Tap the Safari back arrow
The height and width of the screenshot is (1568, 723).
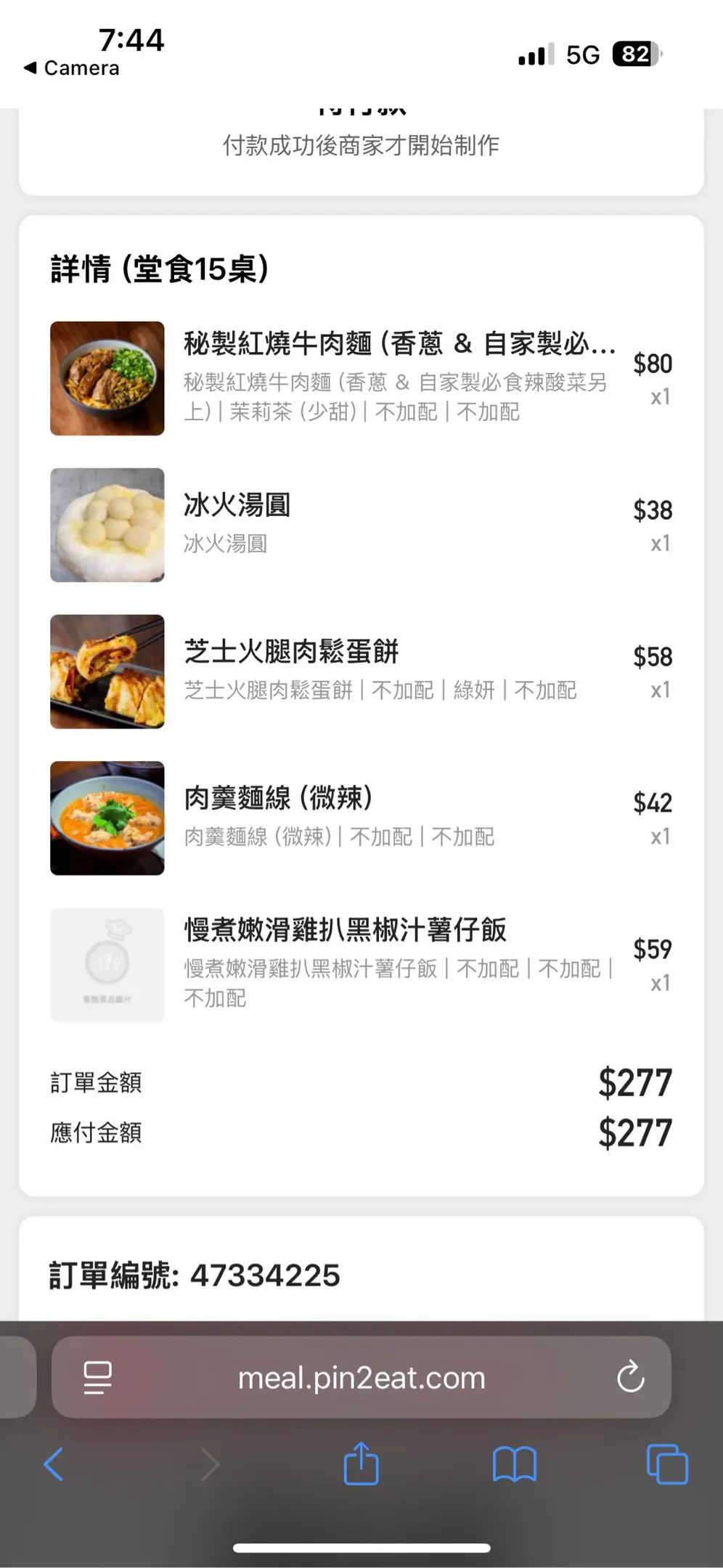(54, 1463)
